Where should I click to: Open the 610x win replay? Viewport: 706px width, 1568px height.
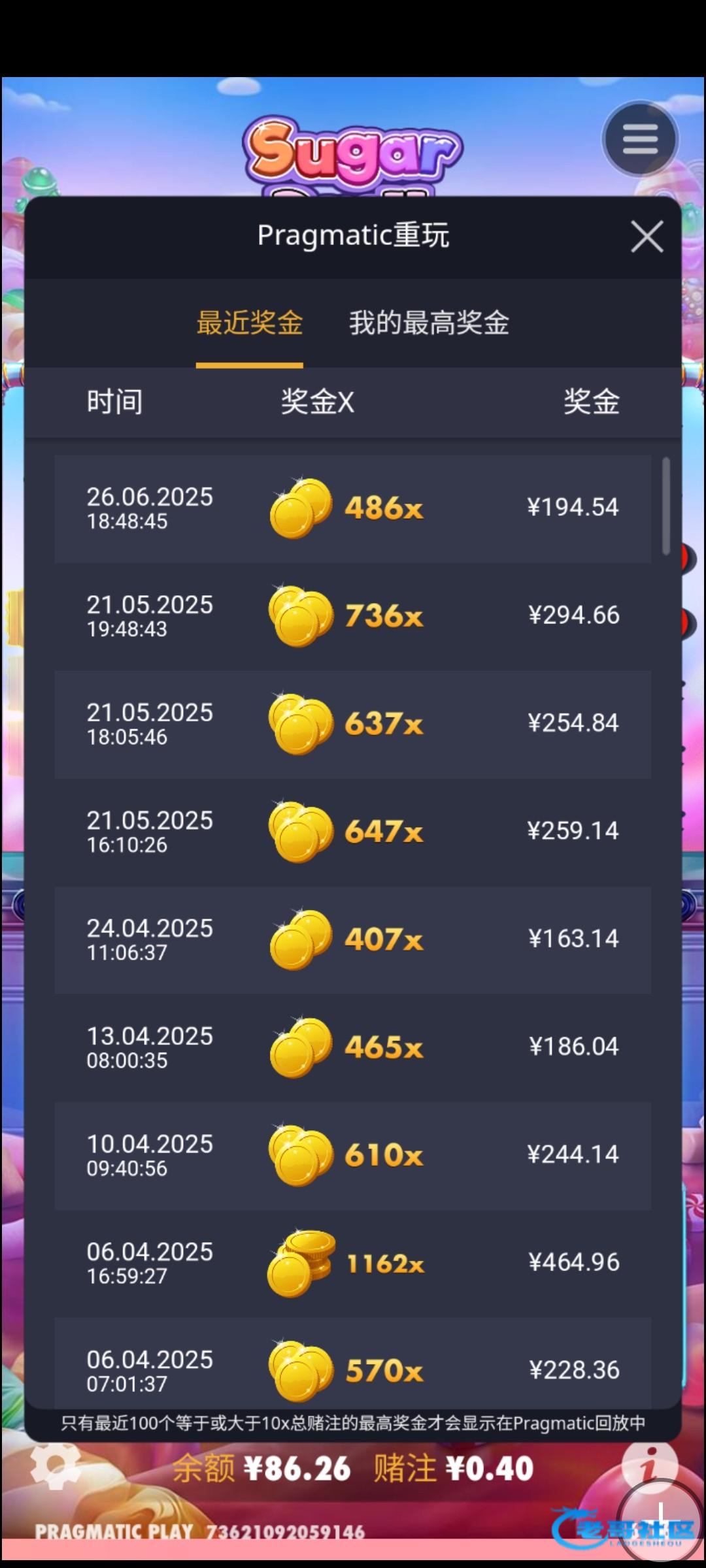353,1156
